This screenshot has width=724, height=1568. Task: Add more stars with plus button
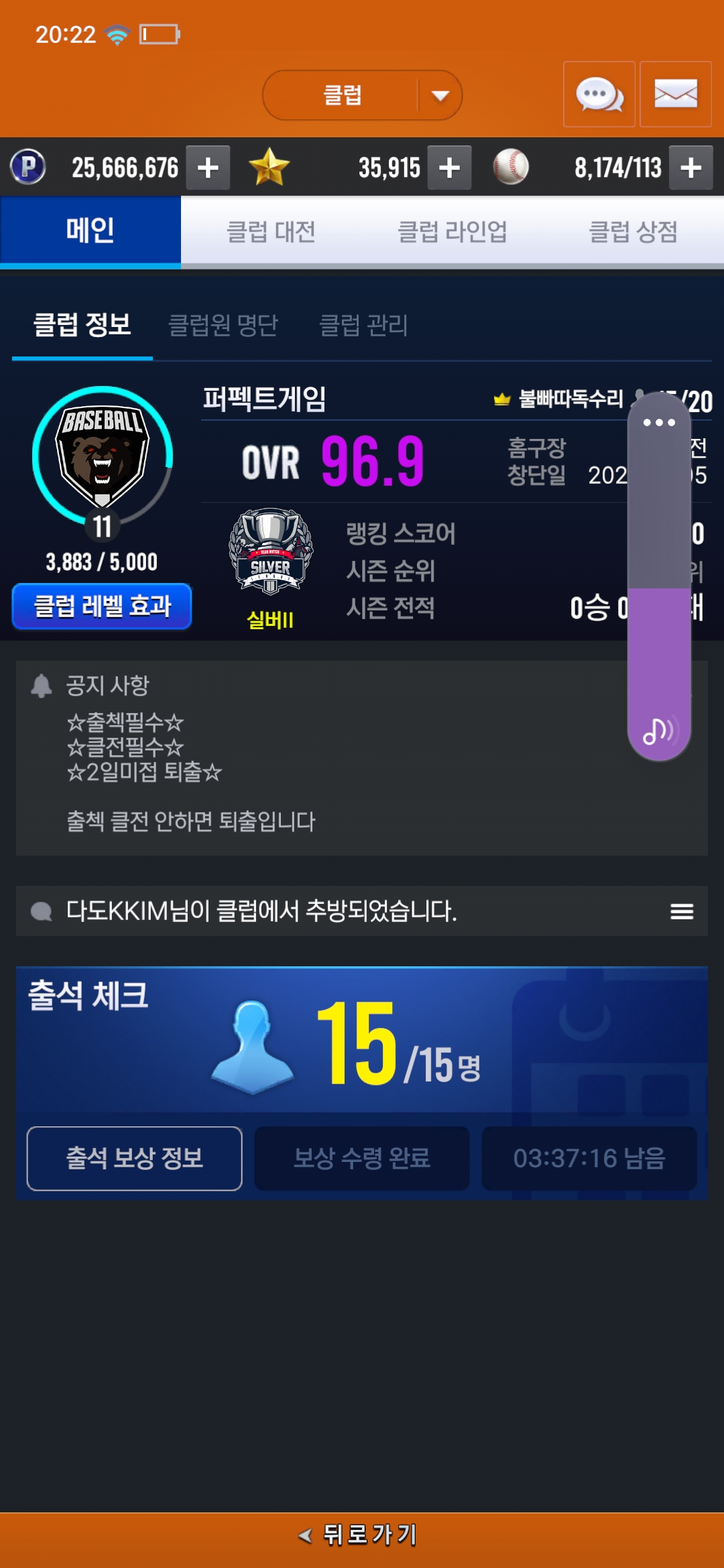pyautogui.click(x=449, y=168)
